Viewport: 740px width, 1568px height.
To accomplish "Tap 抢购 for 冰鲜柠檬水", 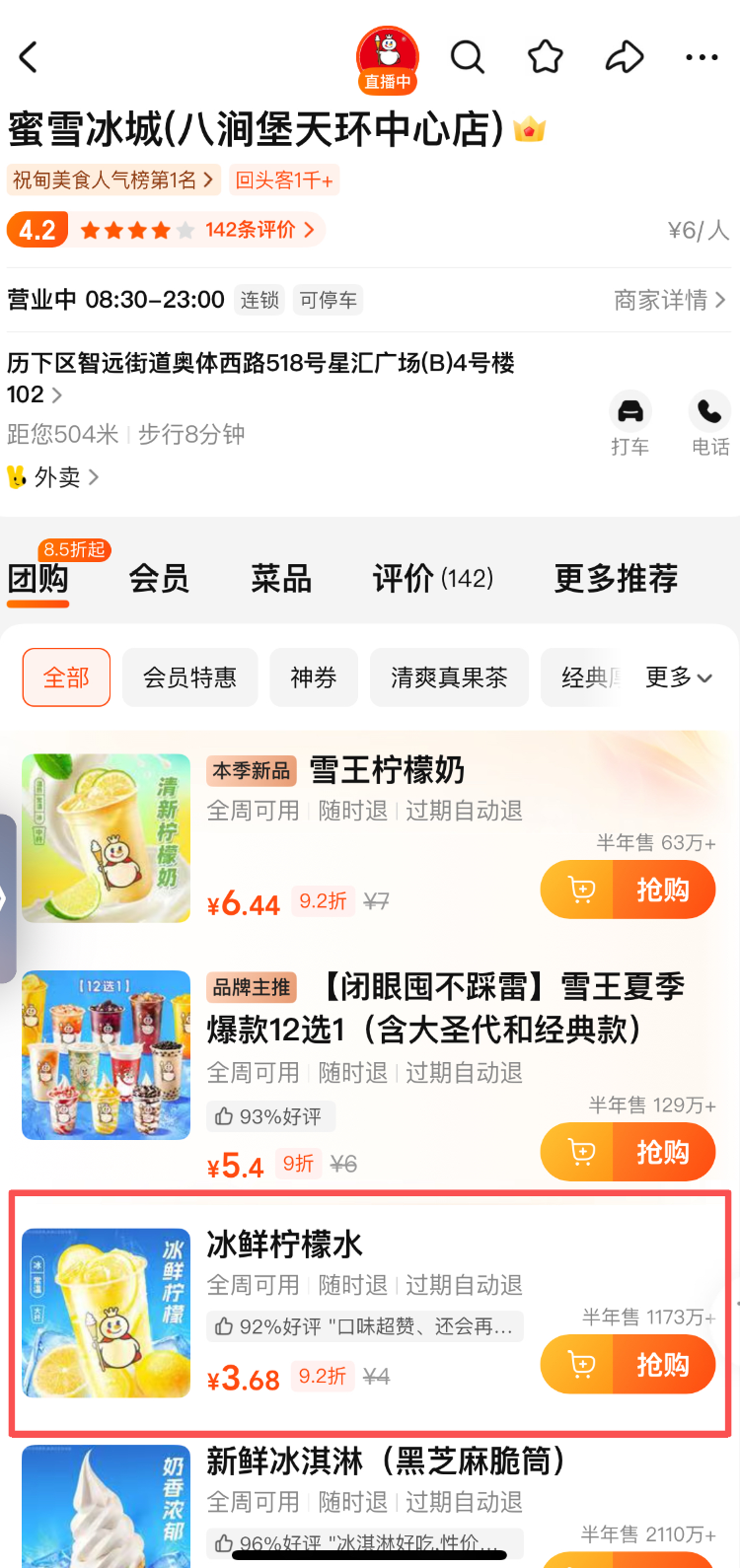I will [662, 1365].
